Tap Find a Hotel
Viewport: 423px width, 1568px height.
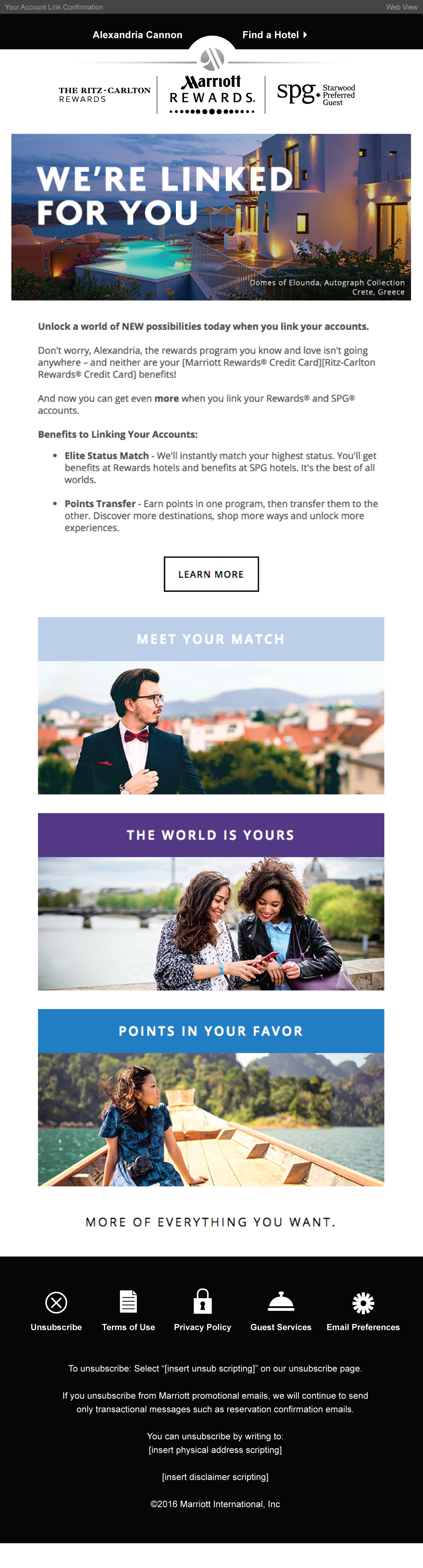(274, 35)
